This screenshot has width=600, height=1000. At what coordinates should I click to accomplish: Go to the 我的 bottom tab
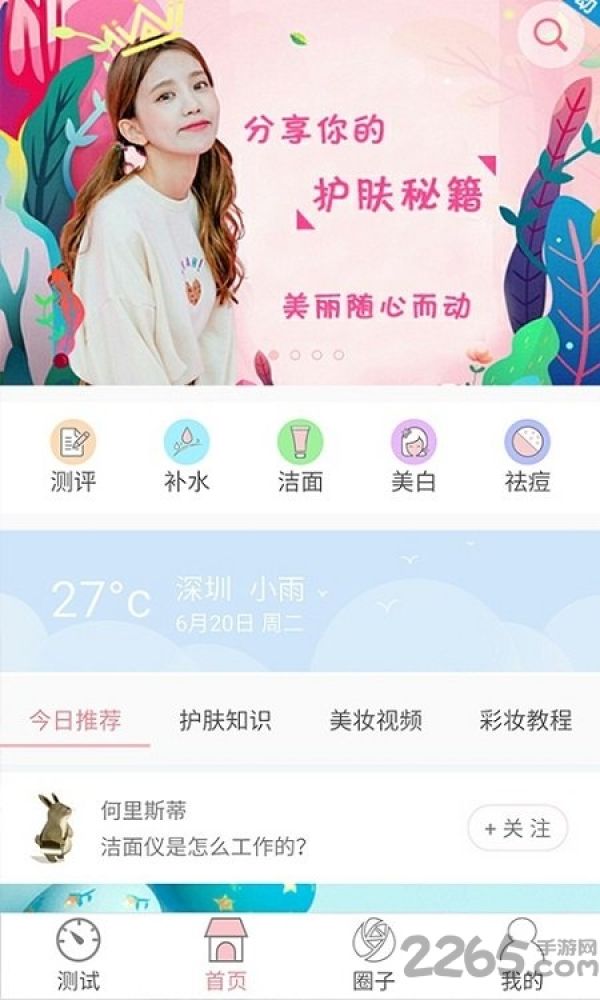522,955
